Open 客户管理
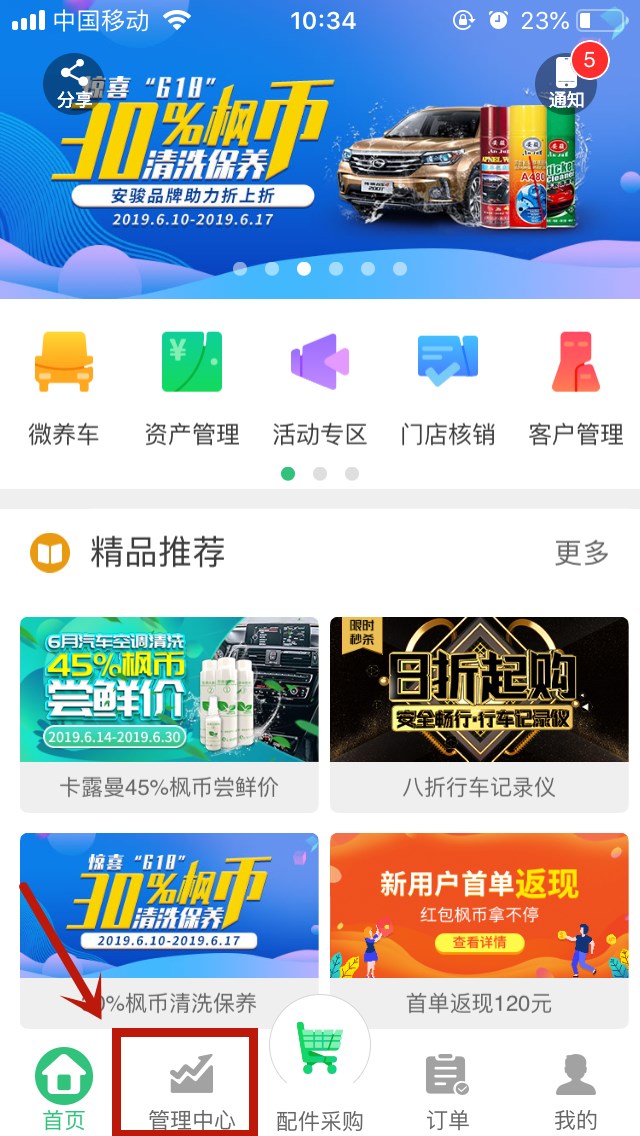The image size is (640, 1136). click(x=576, y=388)
